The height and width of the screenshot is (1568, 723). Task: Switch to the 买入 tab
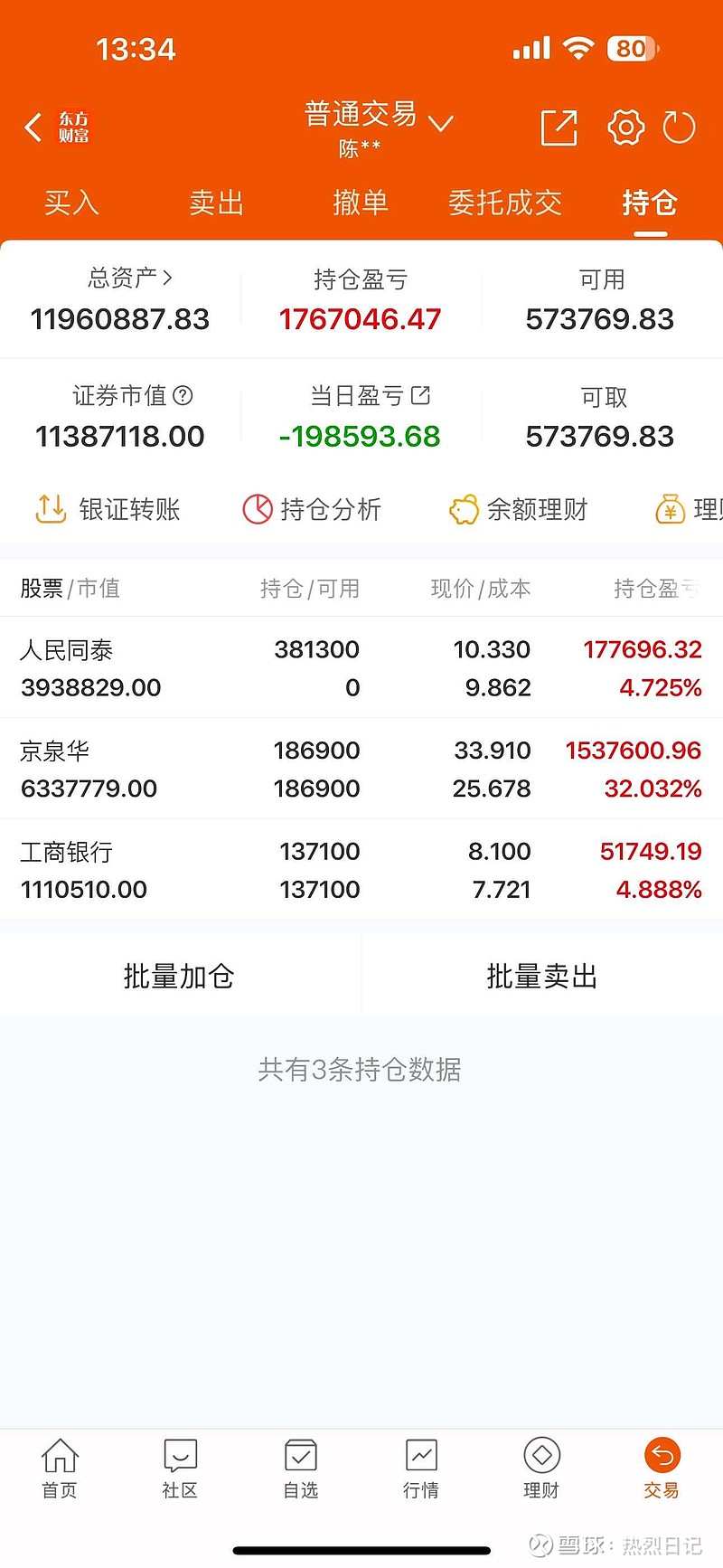tap(71, 203)
